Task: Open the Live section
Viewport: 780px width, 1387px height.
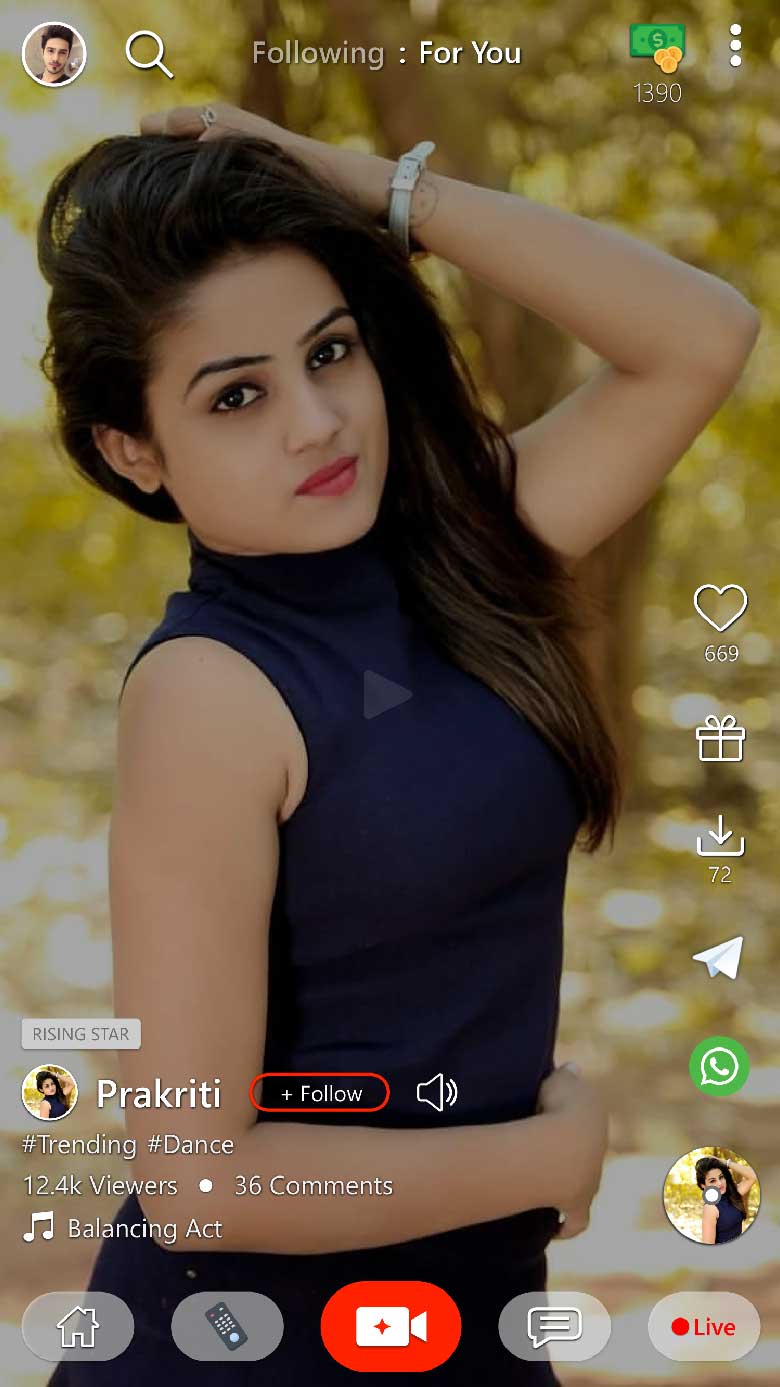Action: coord(703,1326)
